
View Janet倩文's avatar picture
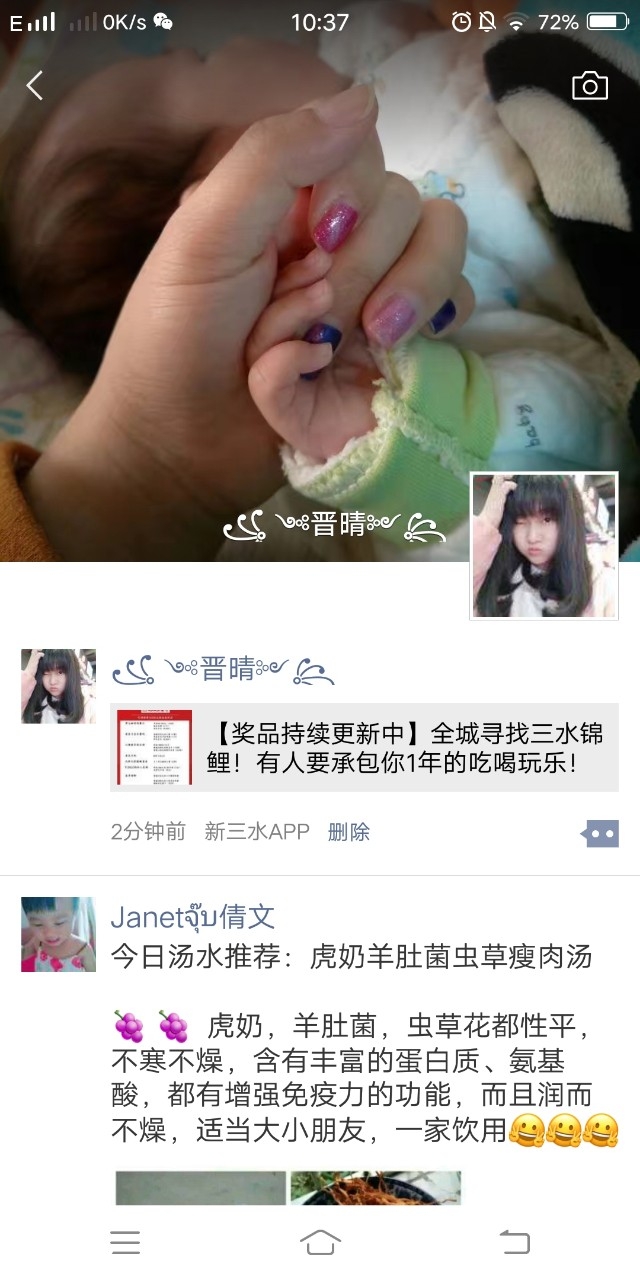point(59,934)
